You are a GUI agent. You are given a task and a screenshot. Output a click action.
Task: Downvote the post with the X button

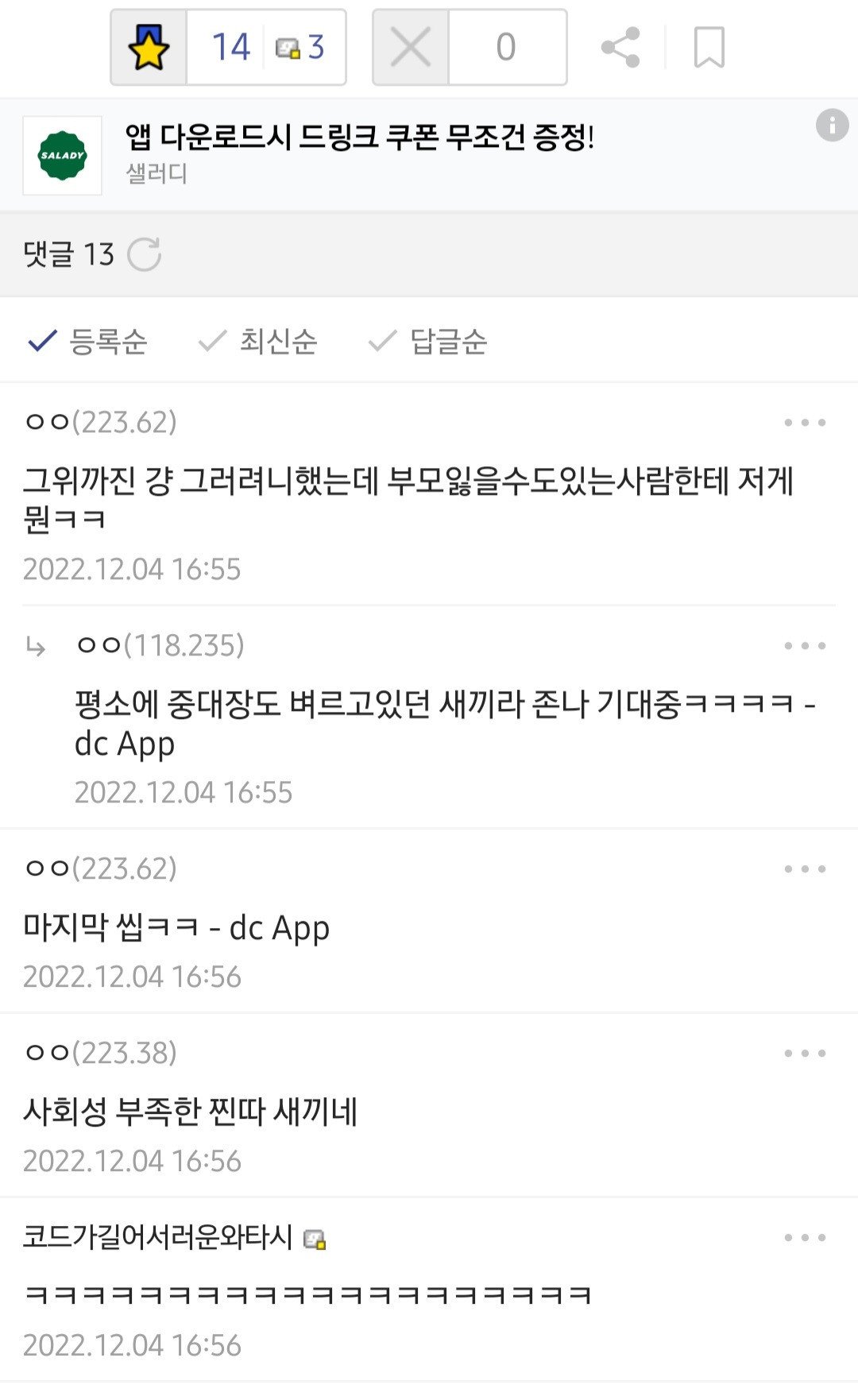click(411, 48)
